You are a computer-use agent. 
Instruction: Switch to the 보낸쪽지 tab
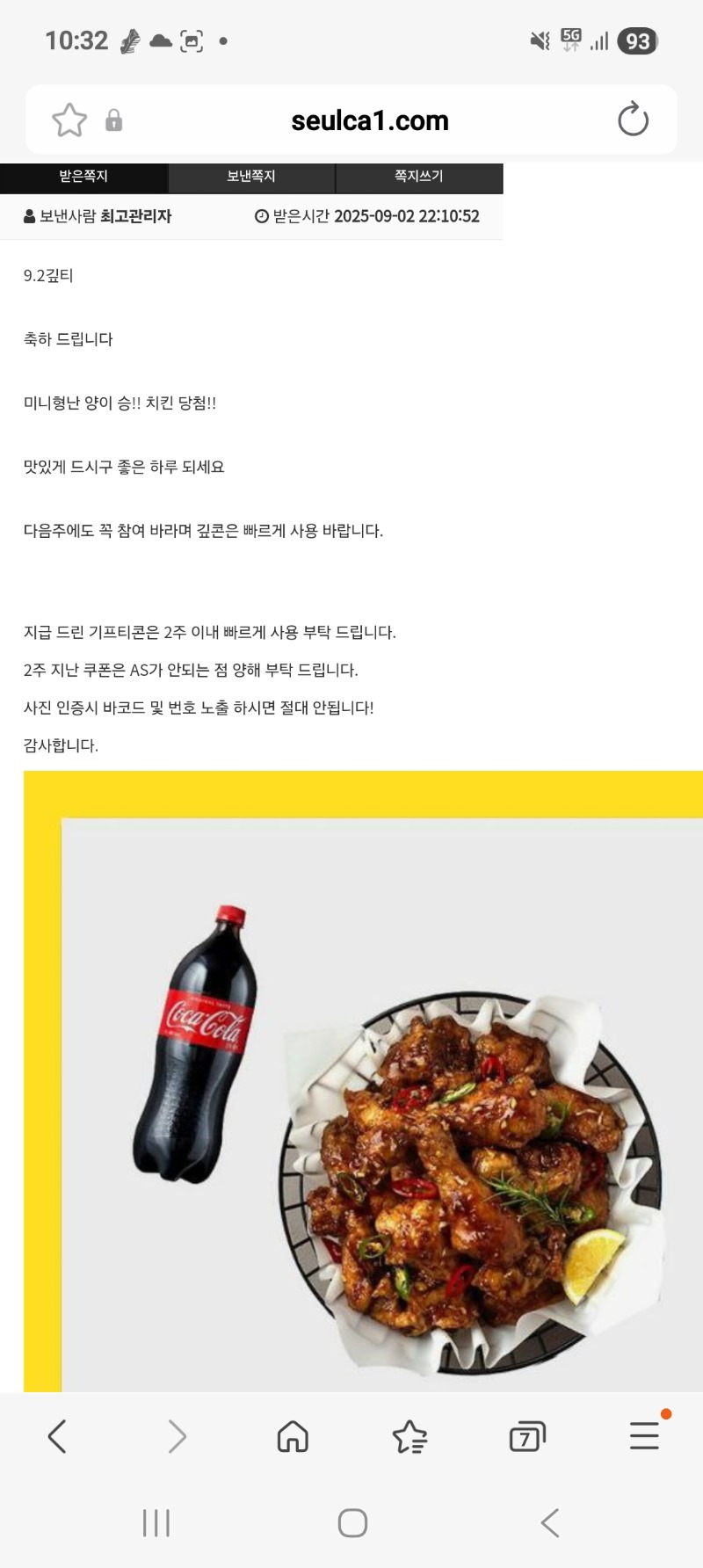pos(251,177)
